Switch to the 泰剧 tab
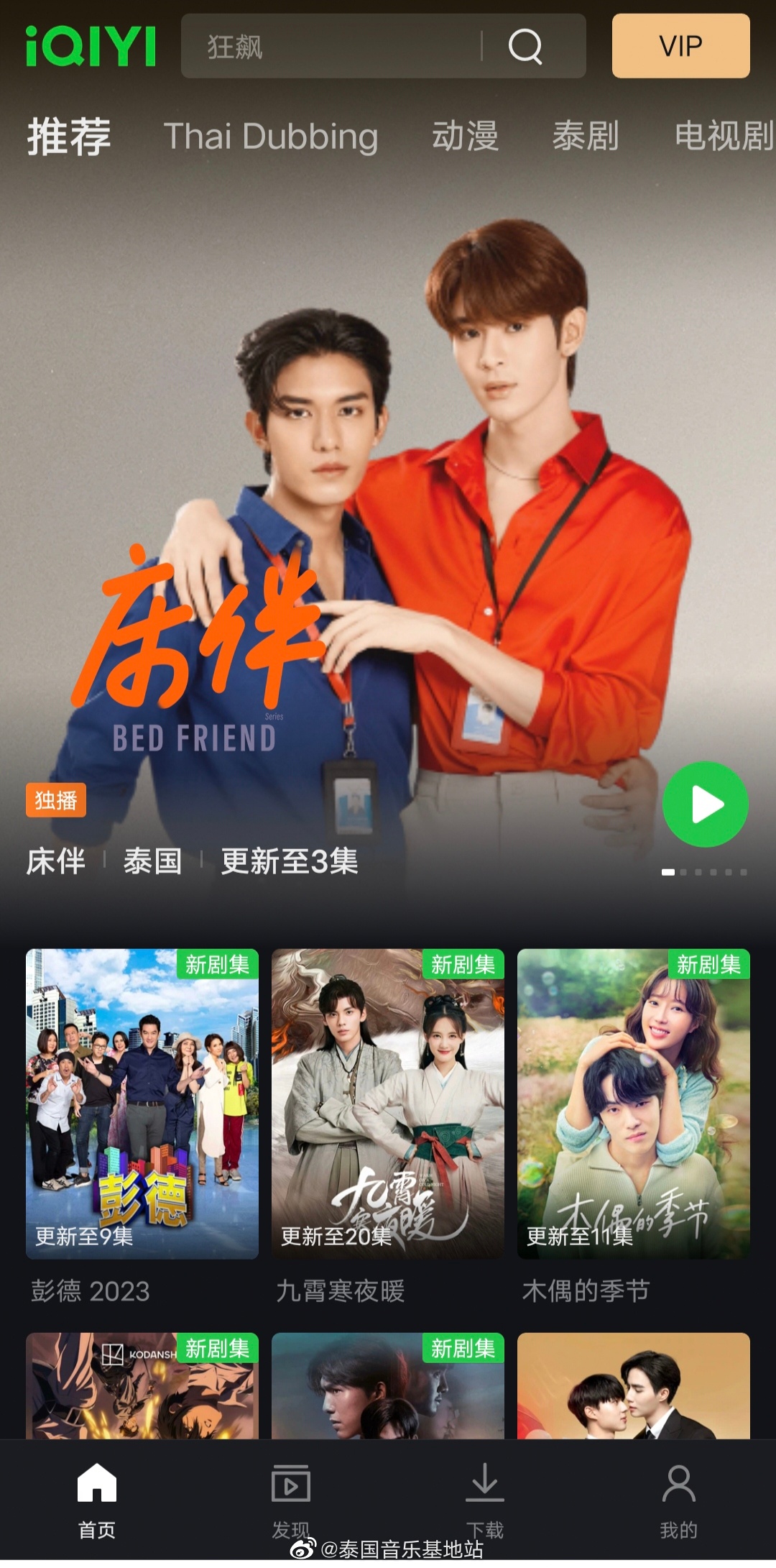776x1568 pixels. (586, 136)
